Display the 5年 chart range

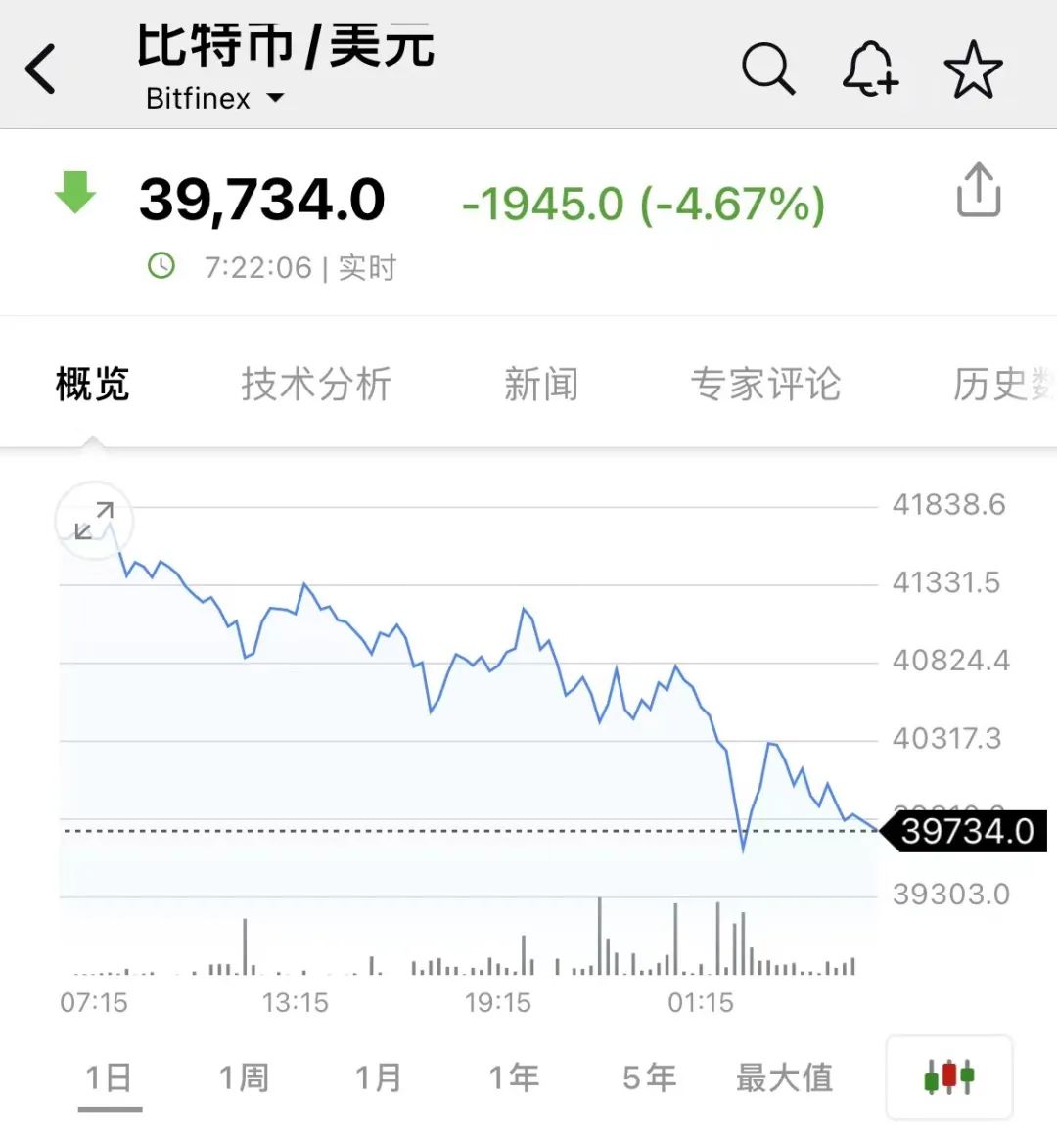click(x=649, y=1078)
